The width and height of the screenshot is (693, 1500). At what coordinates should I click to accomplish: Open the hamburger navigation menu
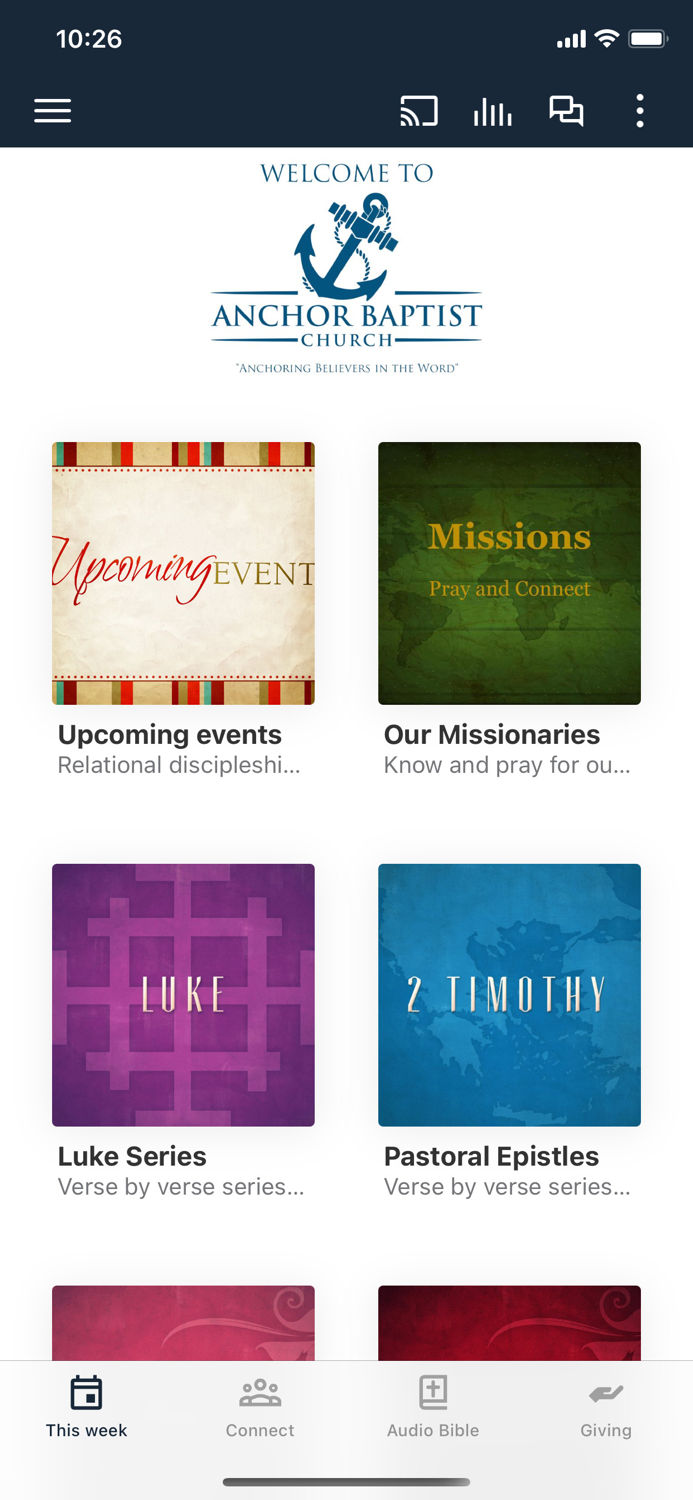pos(52,111)
